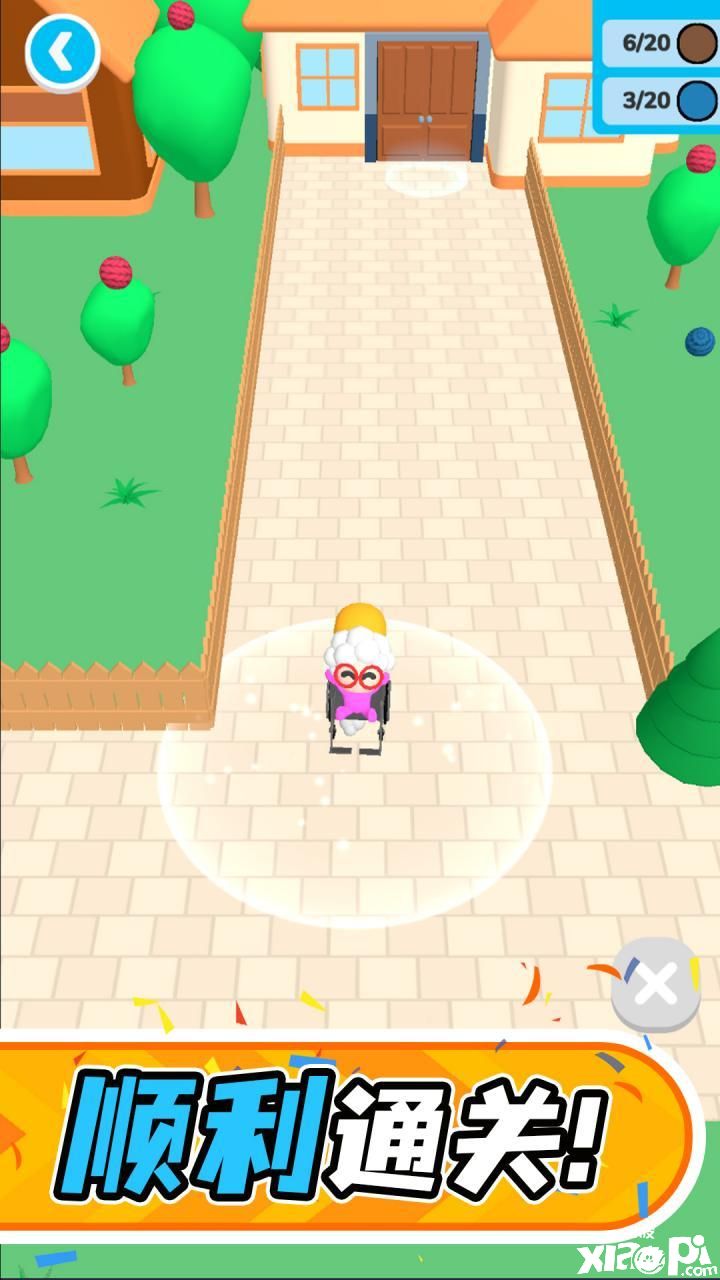The image size is (720, 1280).
Task: Tap the gray X button
Action: pyautogui.click(x=656, y=985)
